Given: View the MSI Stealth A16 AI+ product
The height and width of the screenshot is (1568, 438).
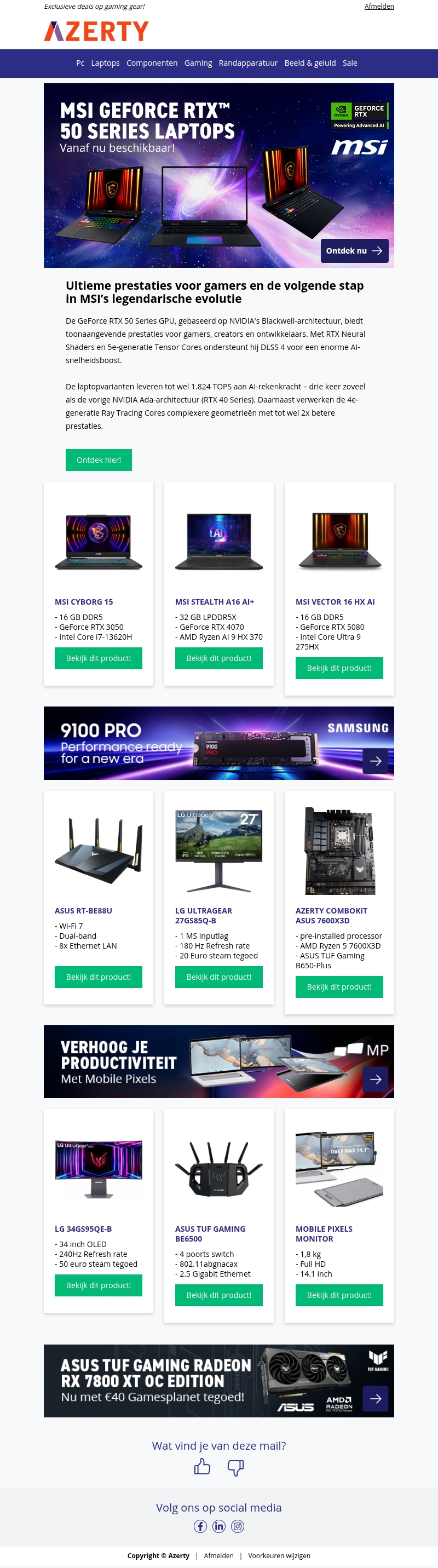Looking at the screenshot, I should click(218, 658).
